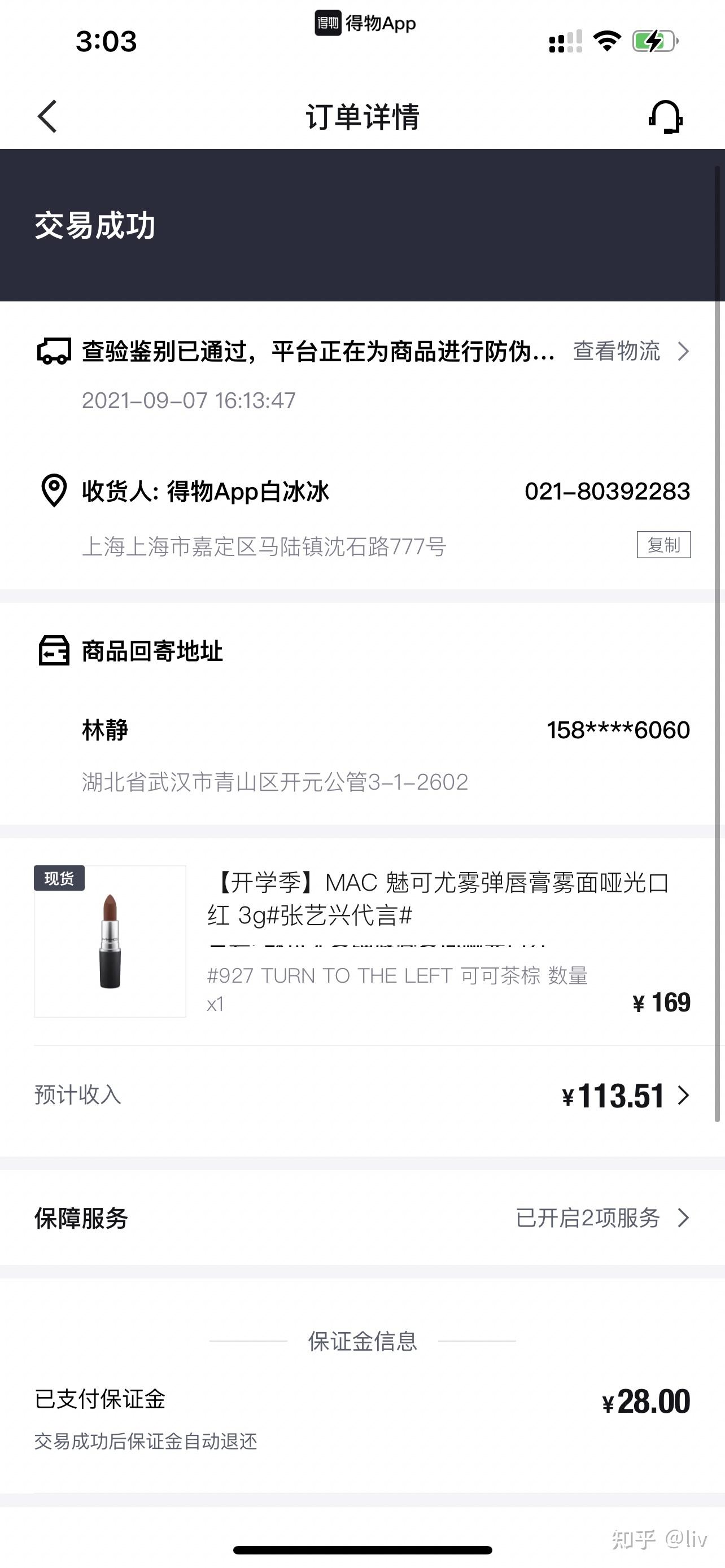The height and width of the screenshot is (1568, 725).
Task: Tap the 现货 stock tag on the product
Action: coord(59,879)
